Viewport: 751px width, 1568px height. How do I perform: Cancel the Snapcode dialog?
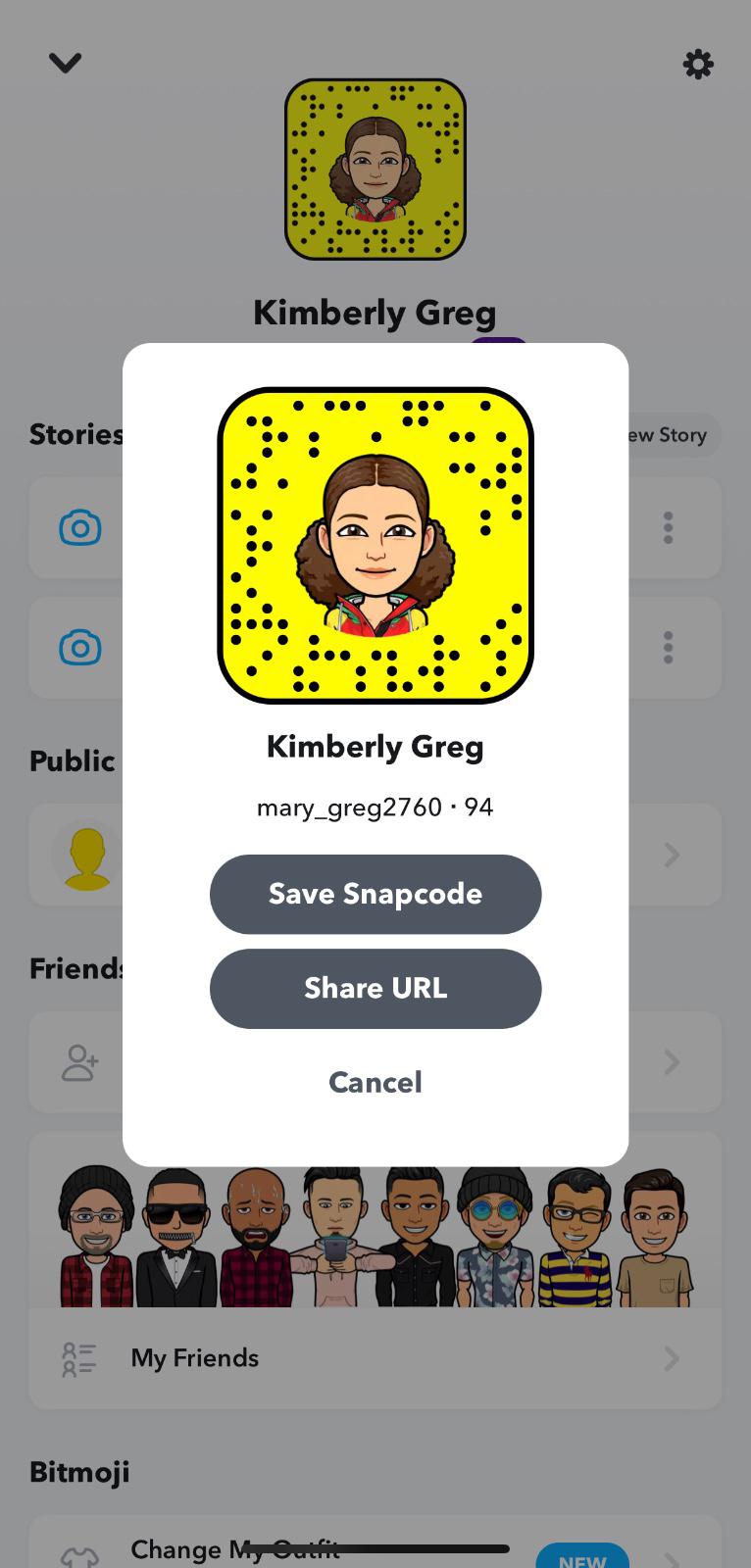375,1082
